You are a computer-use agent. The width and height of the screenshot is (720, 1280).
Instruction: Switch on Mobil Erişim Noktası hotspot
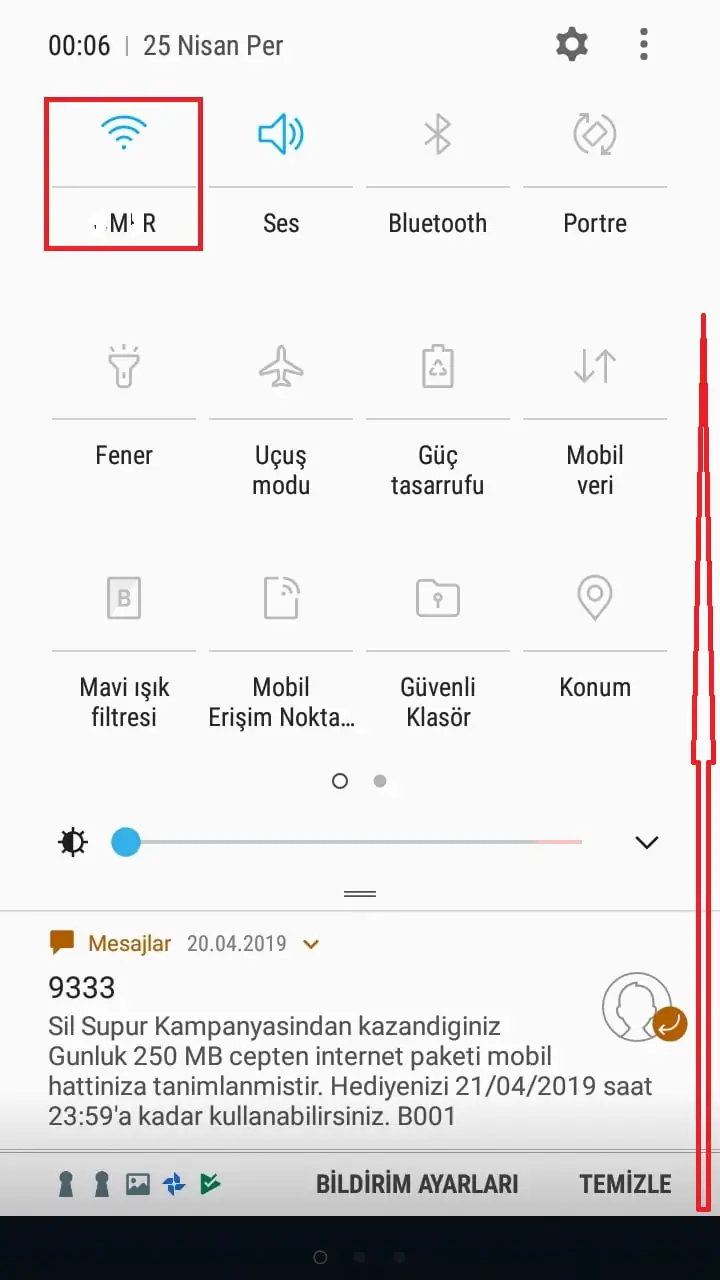point(281,598)
